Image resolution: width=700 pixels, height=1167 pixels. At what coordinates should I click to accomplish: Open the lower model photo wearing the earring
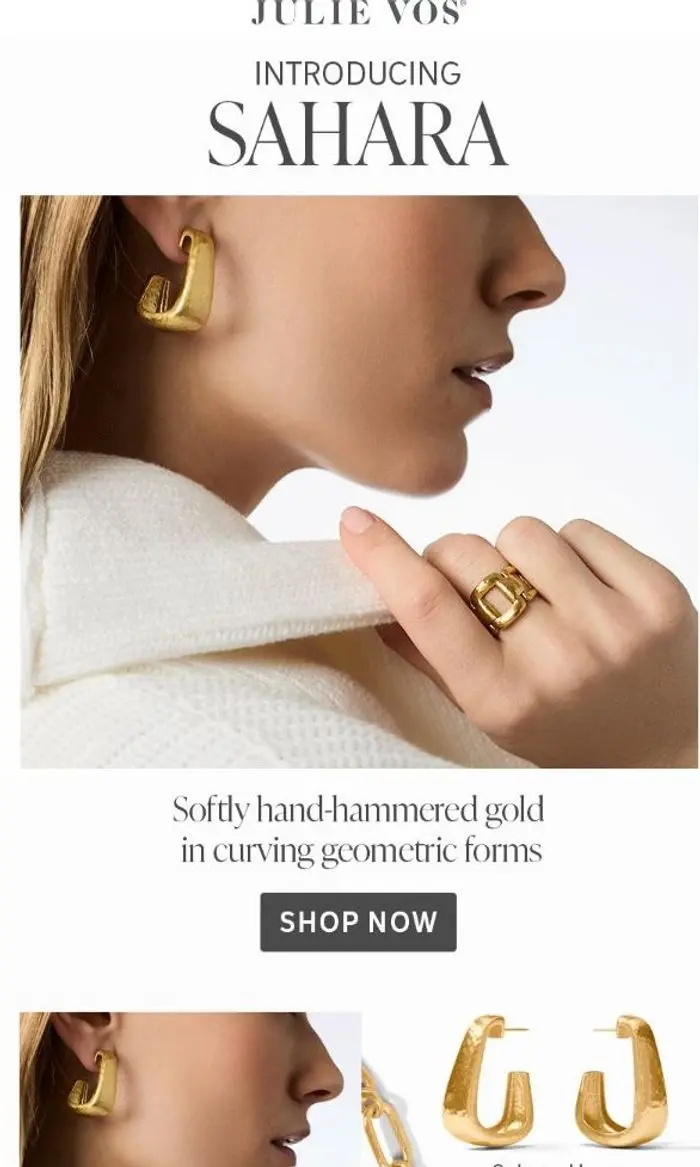[x=190, y=1089]
